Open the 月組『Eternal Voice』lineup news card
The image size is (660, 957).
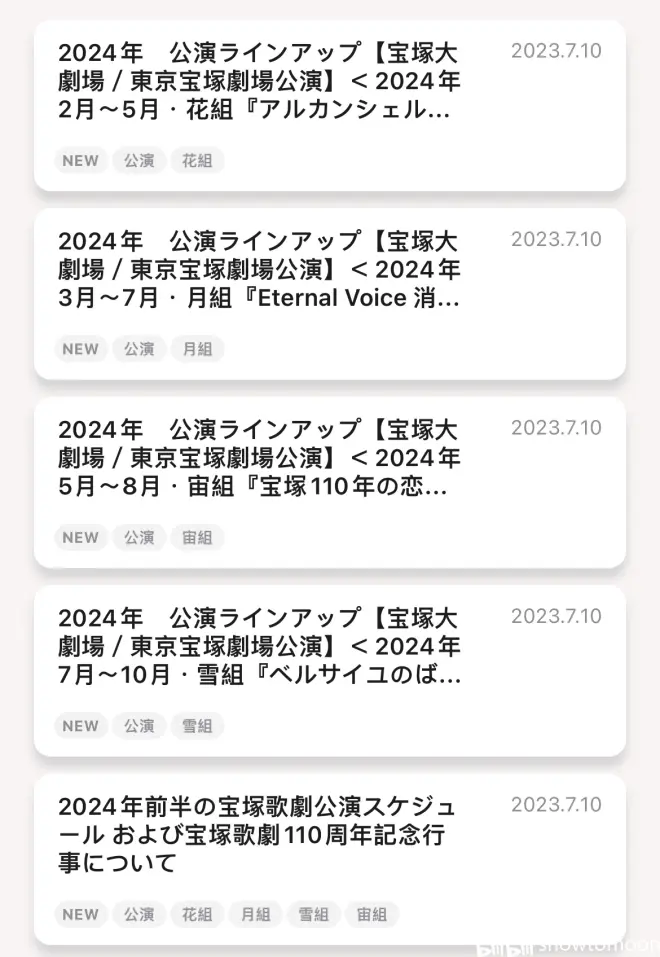tap(260, 270)
